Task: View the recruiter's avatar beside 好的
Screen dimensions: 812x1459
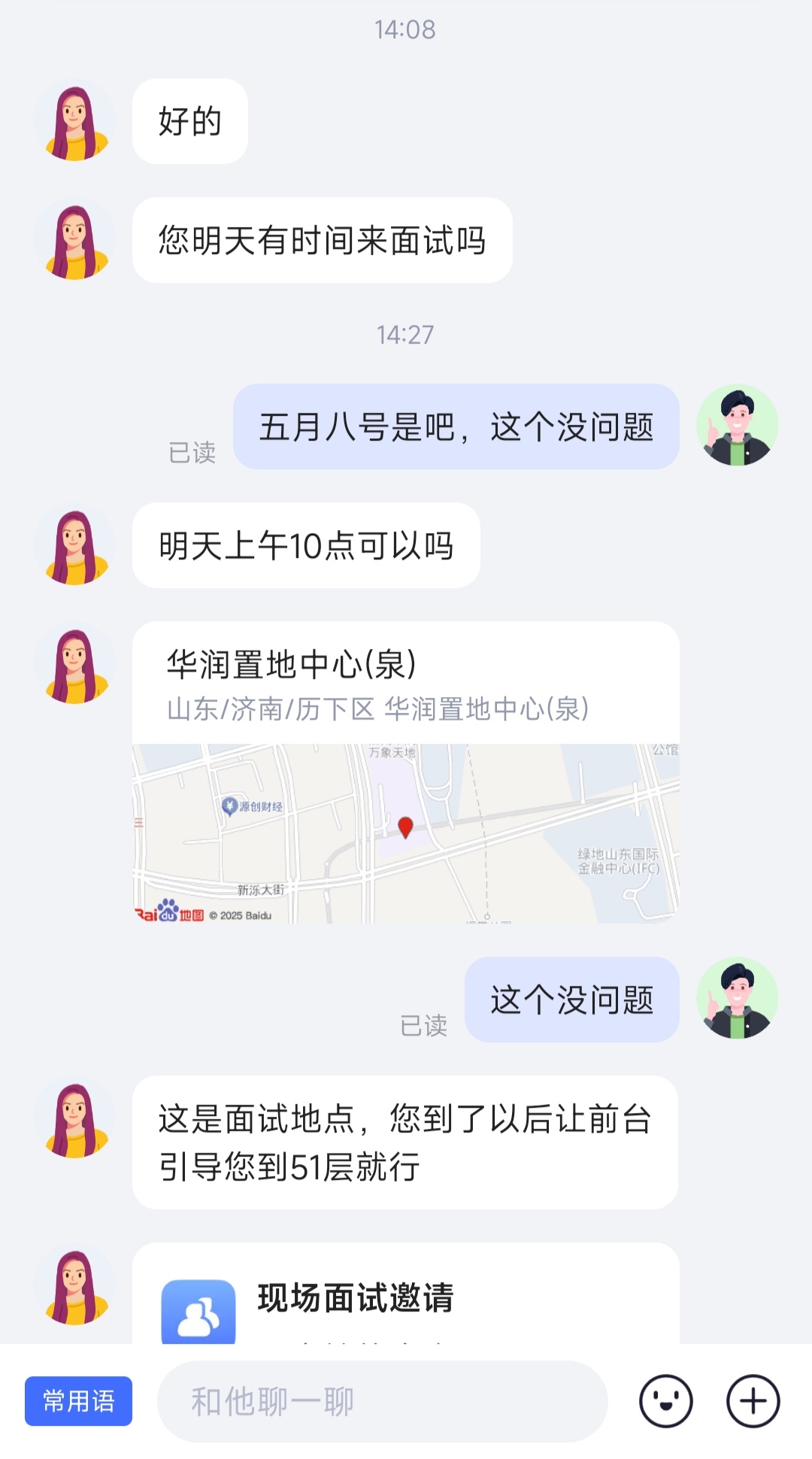Action: [x=75, y=122]
